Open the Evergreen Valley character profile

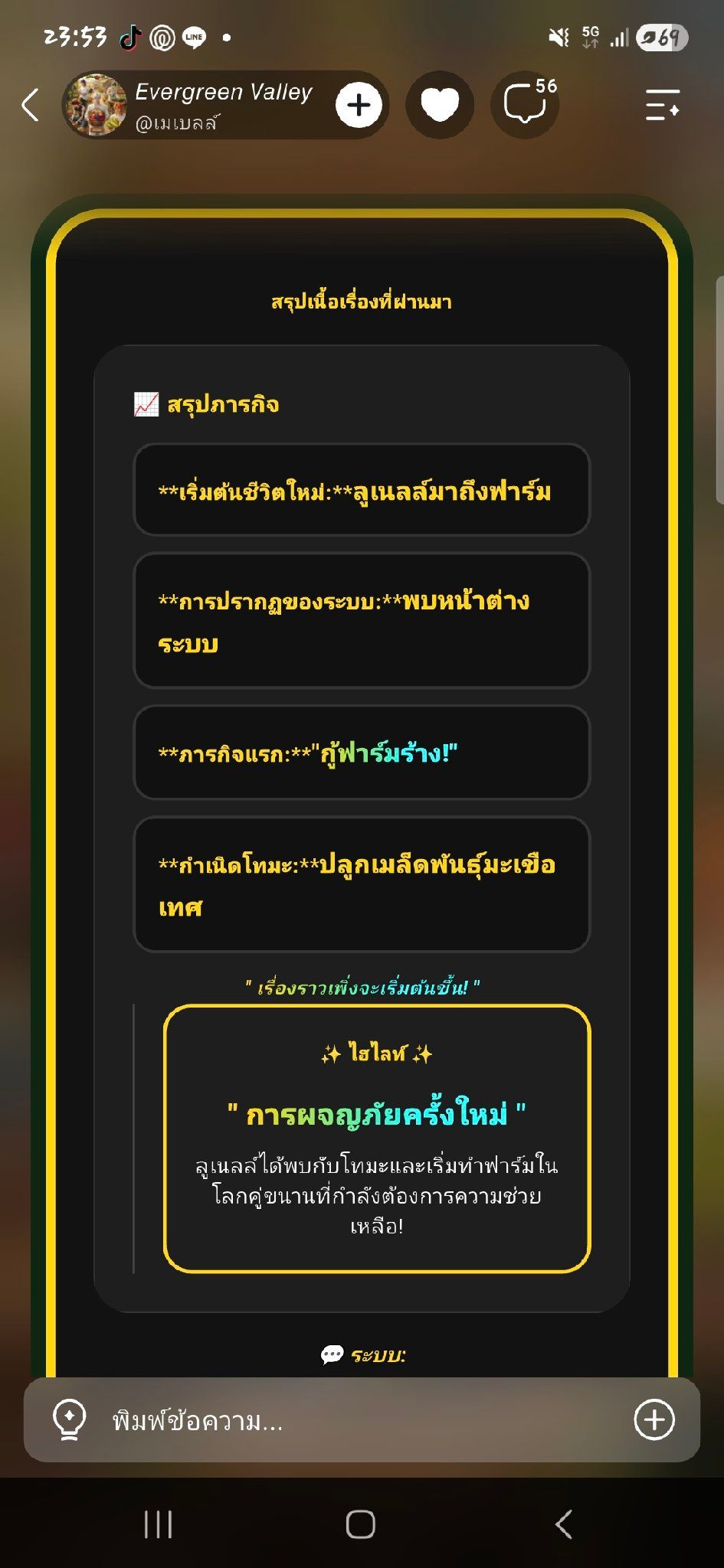[x=191, y=105]
